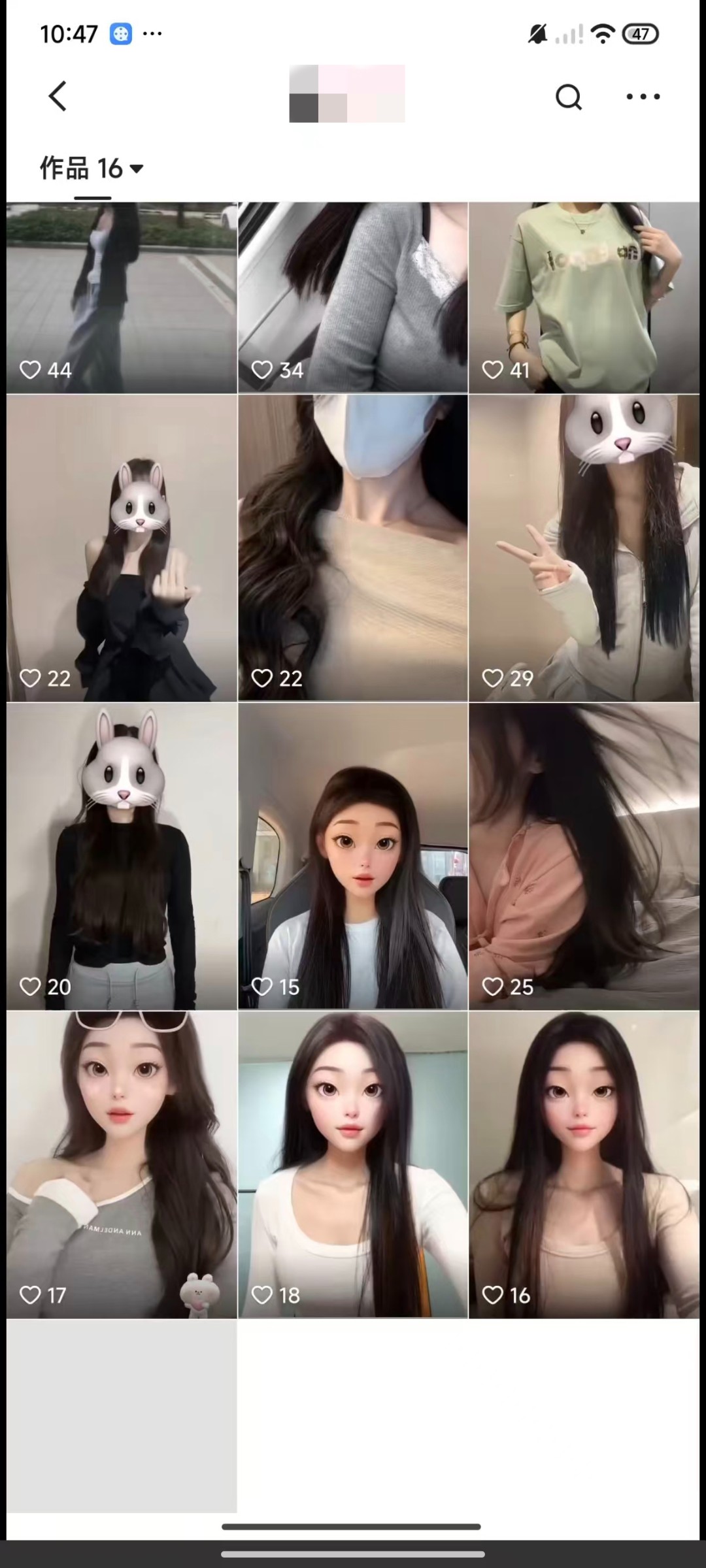
Task: Open the three-dot overflow menu
Action: tap(643, 97)
